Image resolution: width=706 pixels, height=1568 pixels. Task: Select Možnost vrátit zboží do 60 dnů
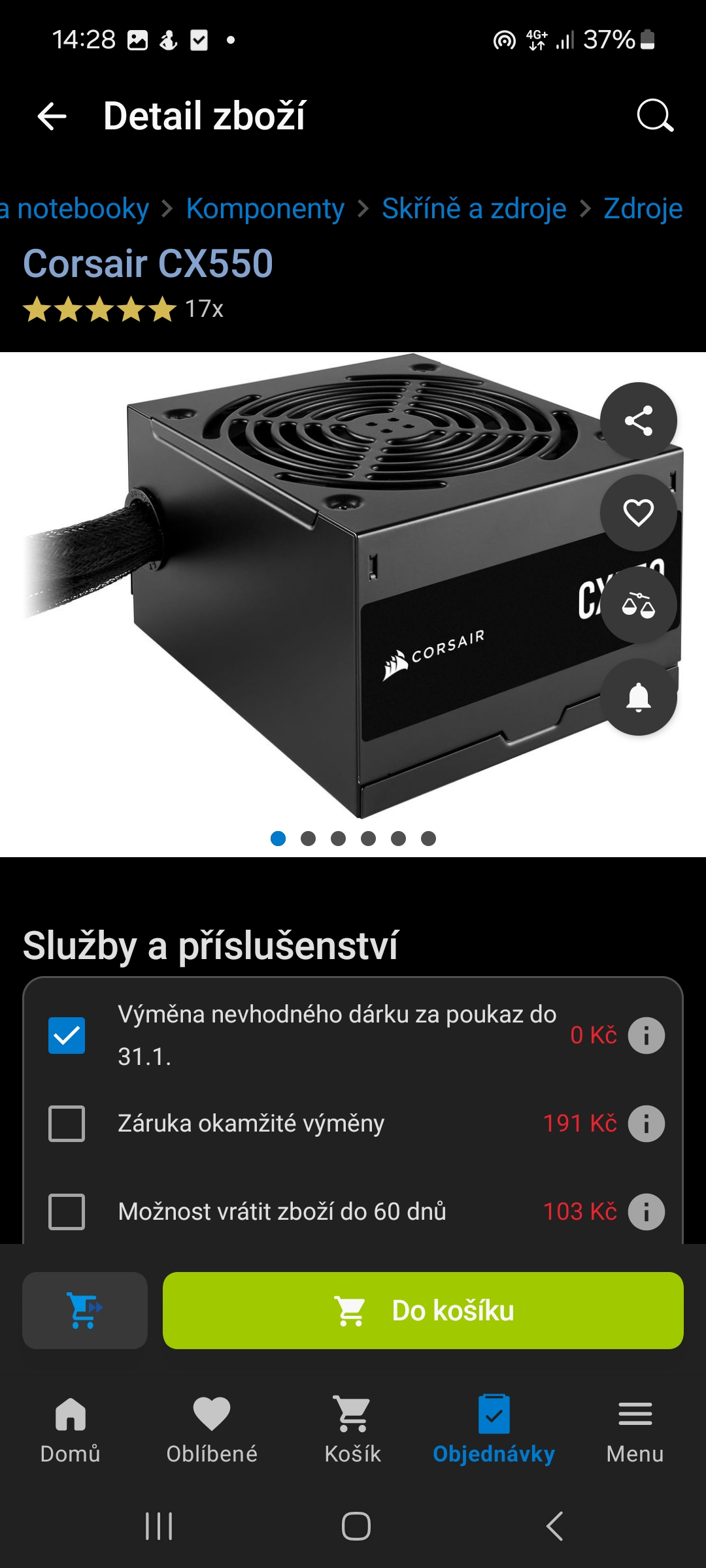click(x=67, y=1212)
